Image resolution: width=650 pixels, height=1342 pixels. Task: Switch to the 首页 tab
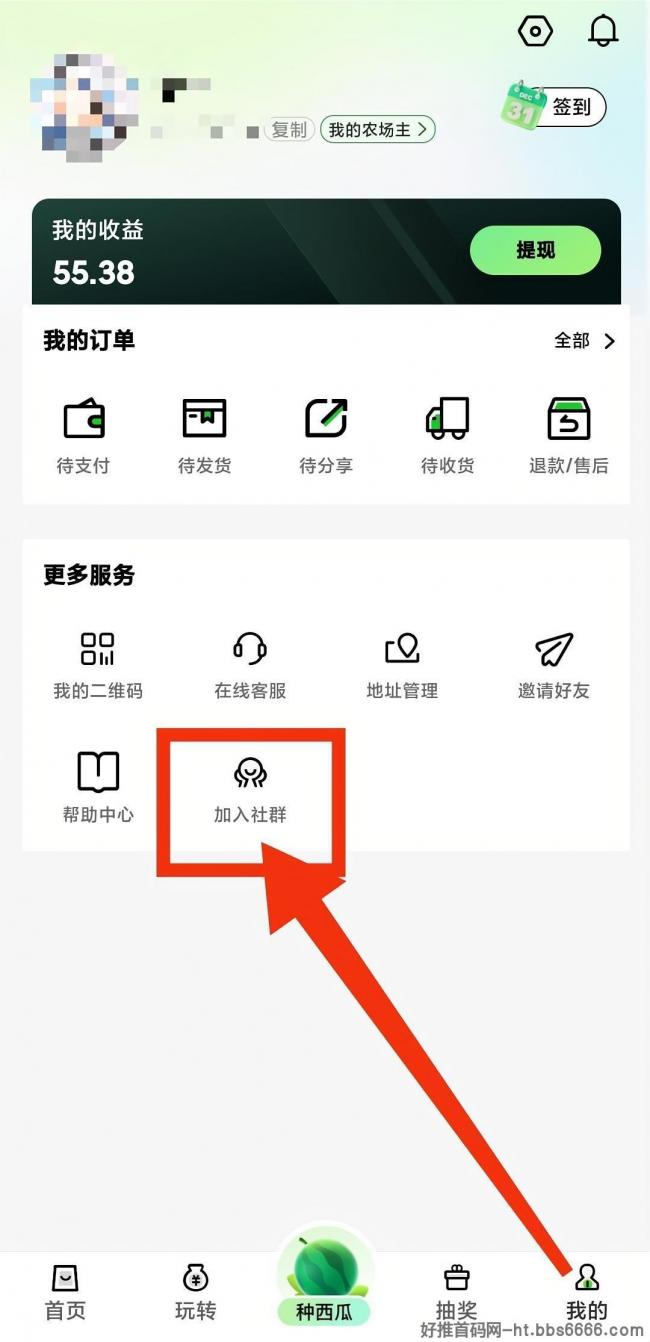65,1292
